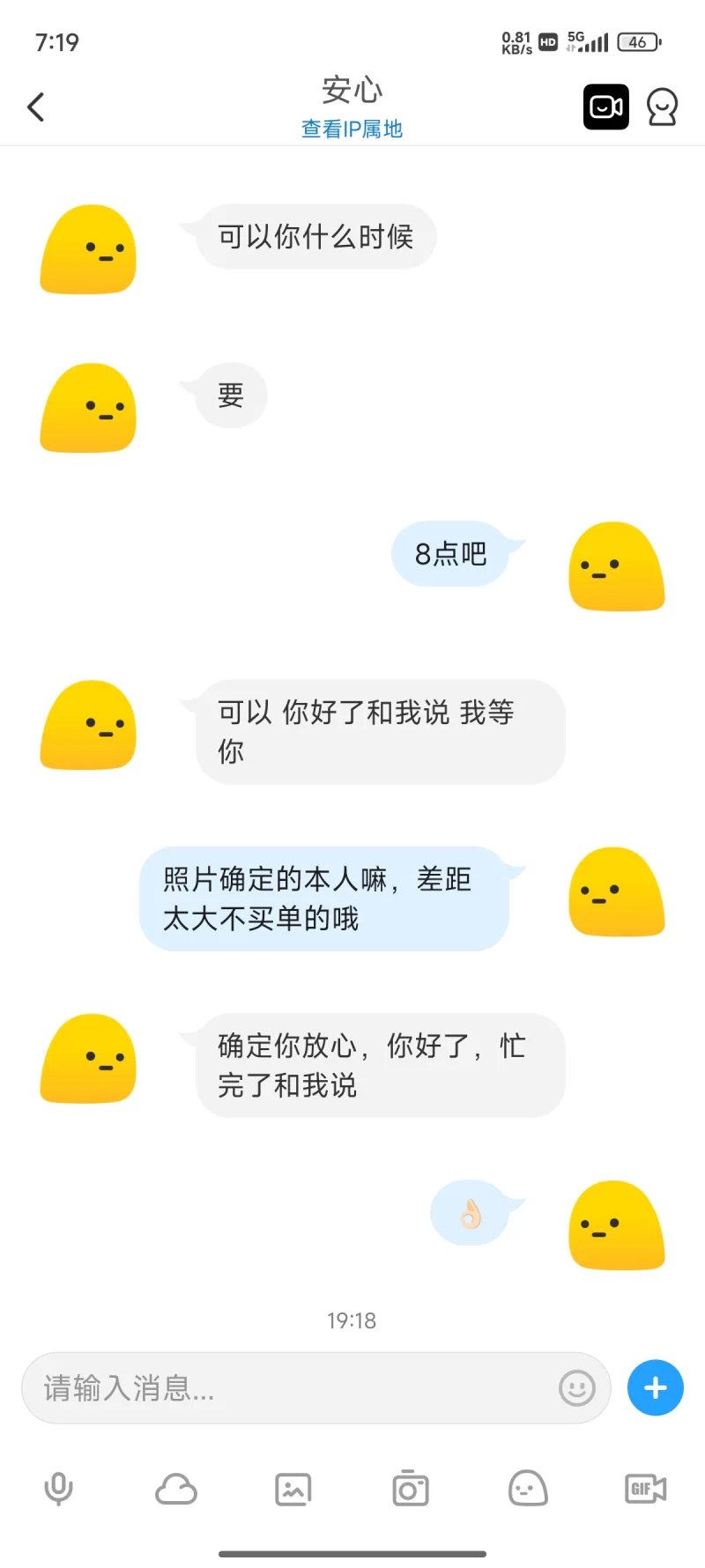Open the sticker face icon in bottom bar
This screenshot has height=1568, width=705.
[x=527, y=1489]
